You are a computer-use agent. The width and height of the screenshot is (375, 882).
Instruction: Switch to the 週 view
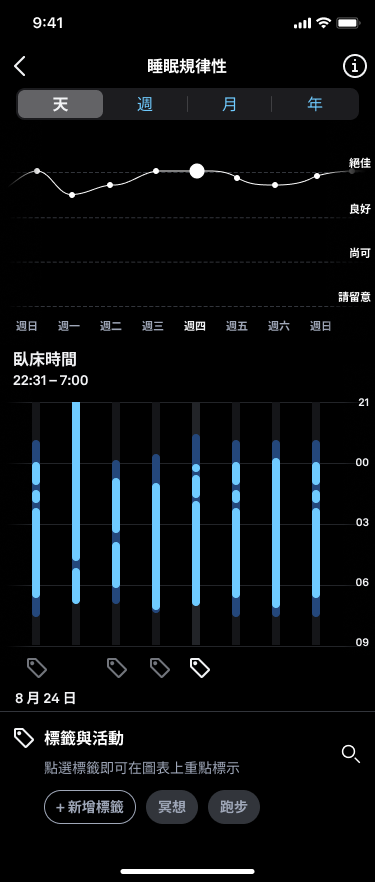tap(145, 104)
